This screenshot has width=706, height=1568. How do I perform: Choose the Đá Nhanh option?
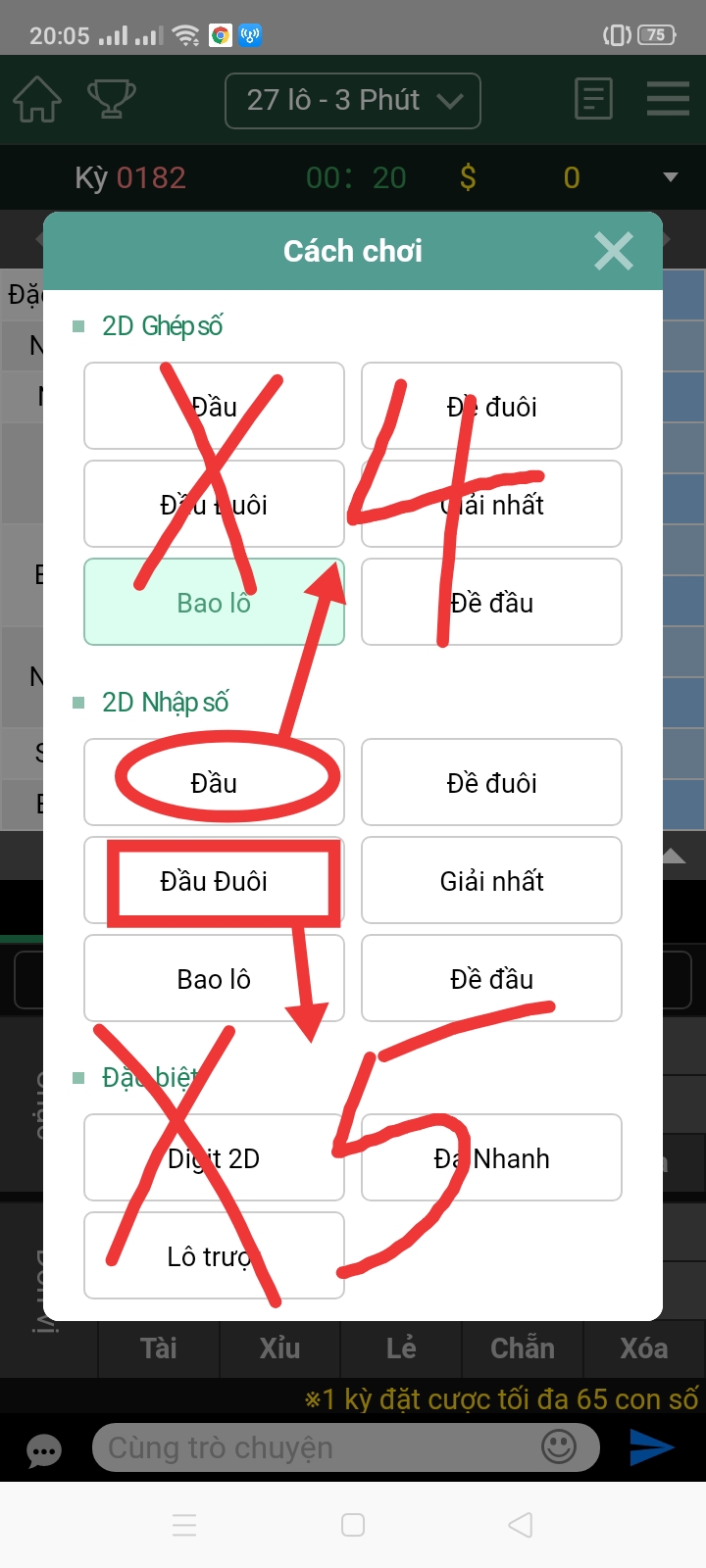[491, 1157]
